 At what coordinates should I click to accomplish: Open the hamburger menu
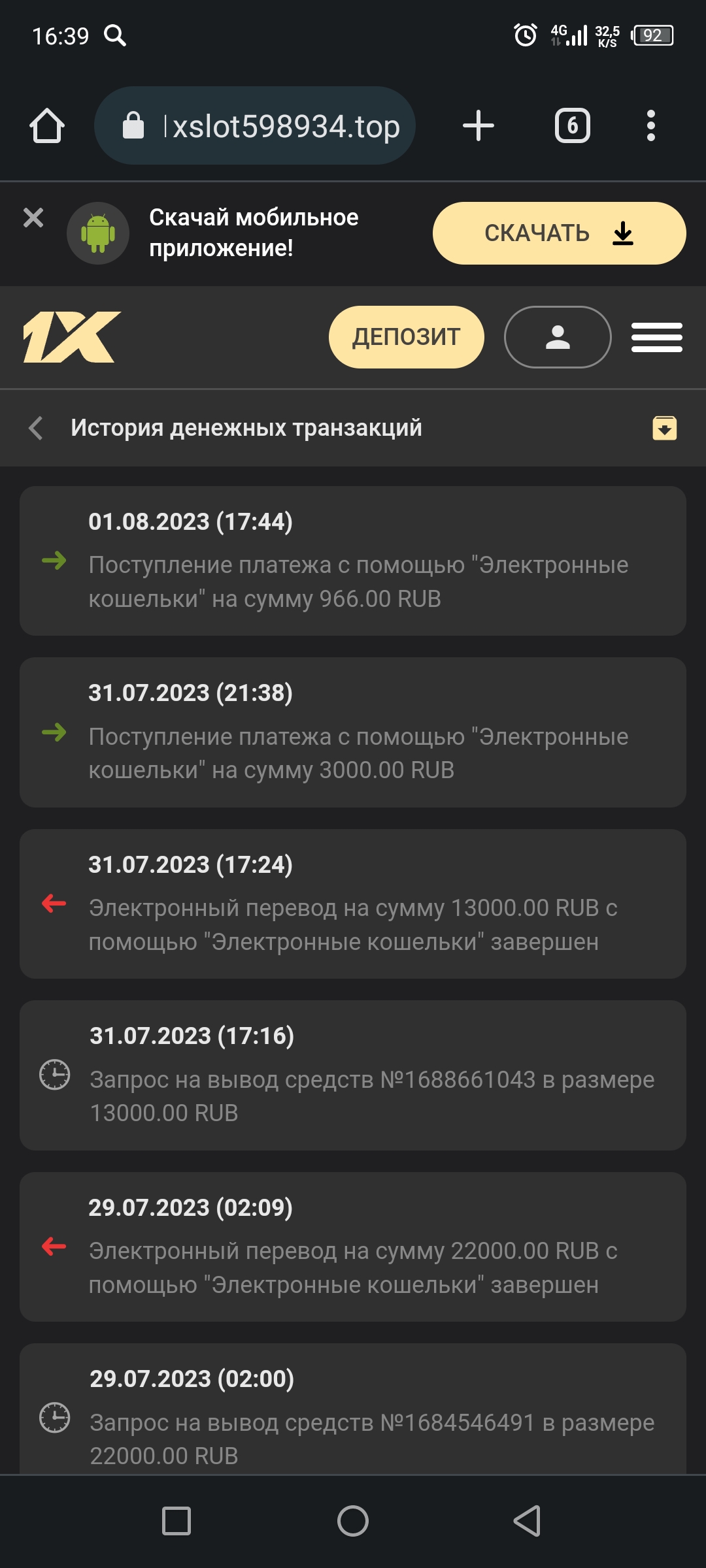point(656,337)
